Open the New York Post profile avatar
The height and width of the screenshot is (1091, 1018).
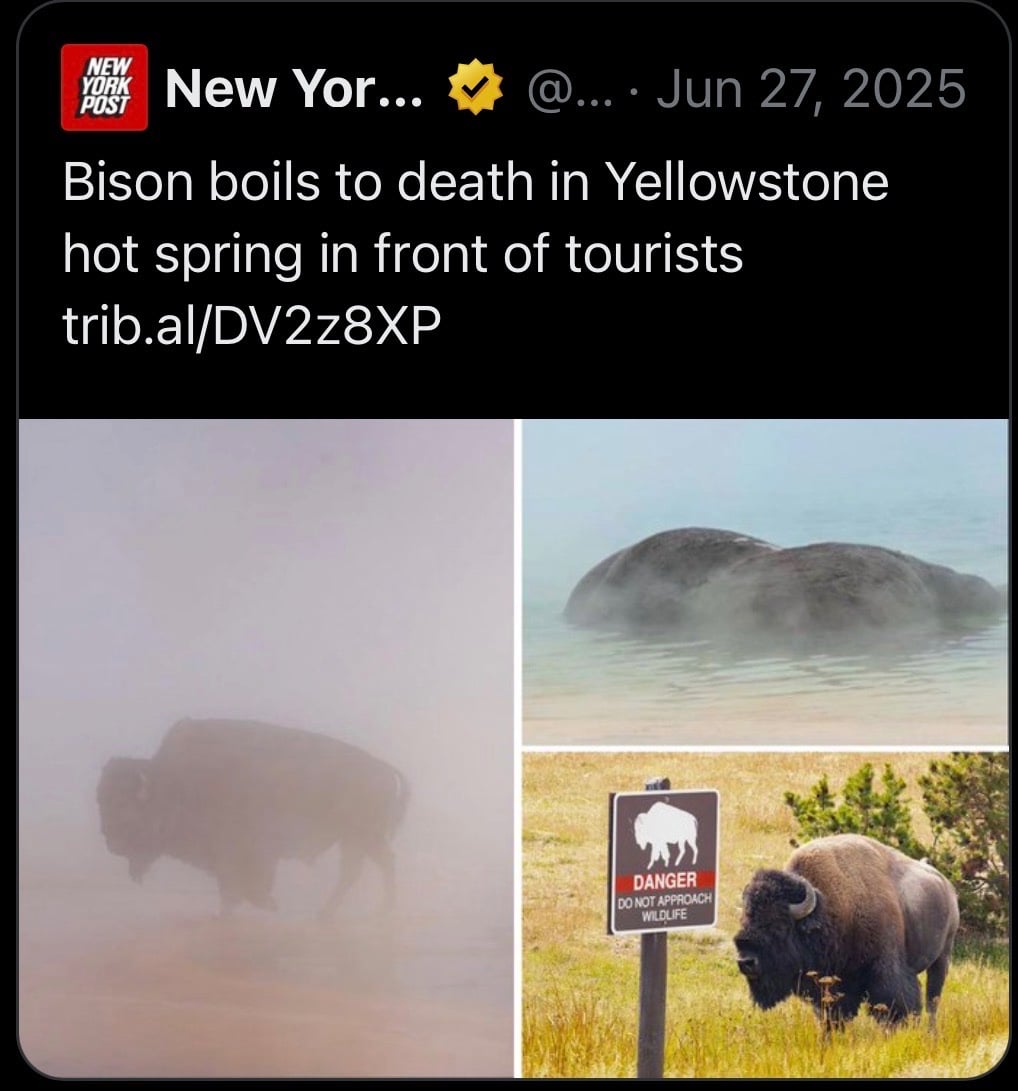coord(104,88)
